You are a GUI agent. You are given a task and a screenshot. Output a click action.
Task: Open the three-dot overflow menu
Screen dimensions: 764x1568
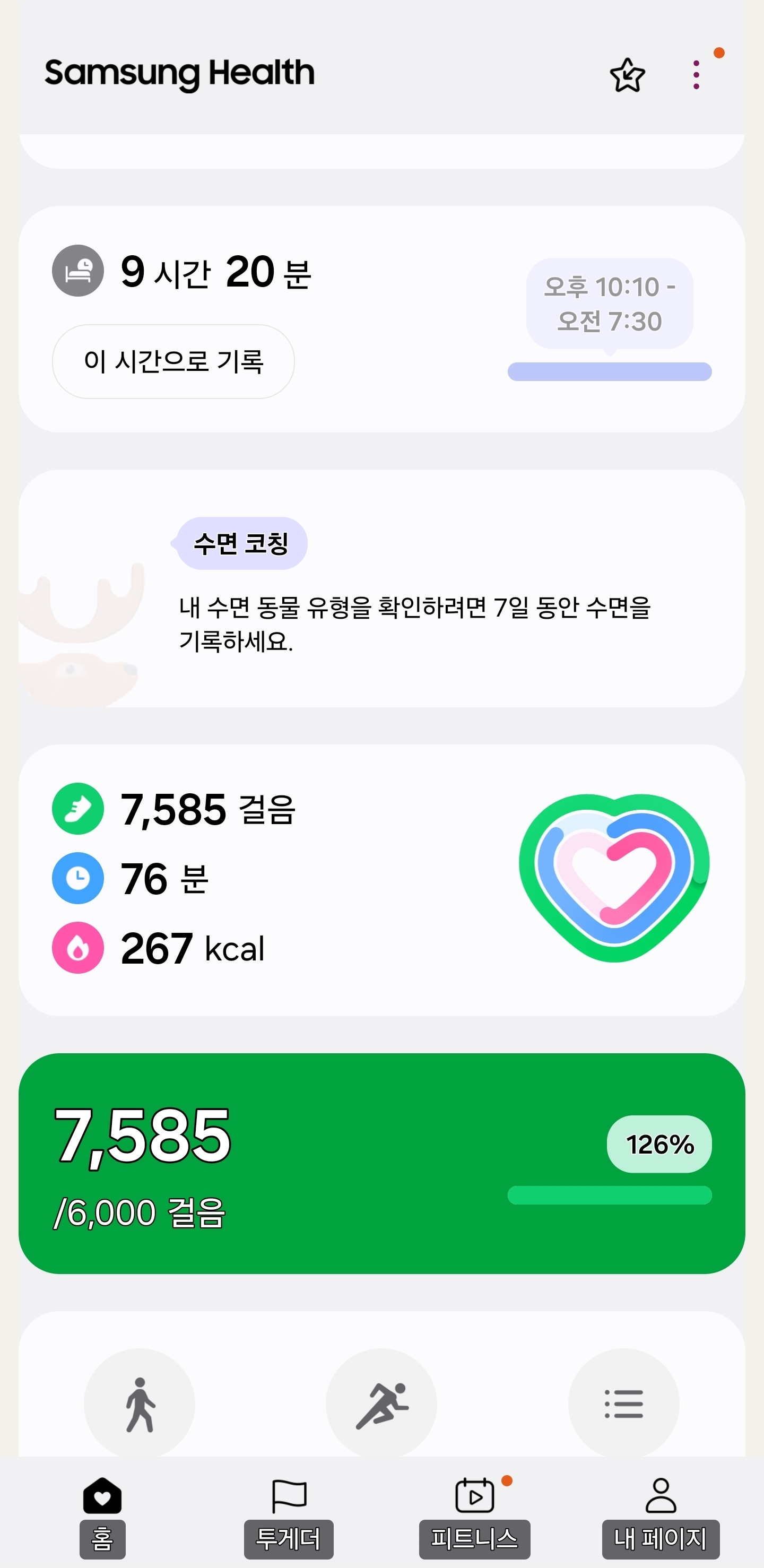point(697,75)
